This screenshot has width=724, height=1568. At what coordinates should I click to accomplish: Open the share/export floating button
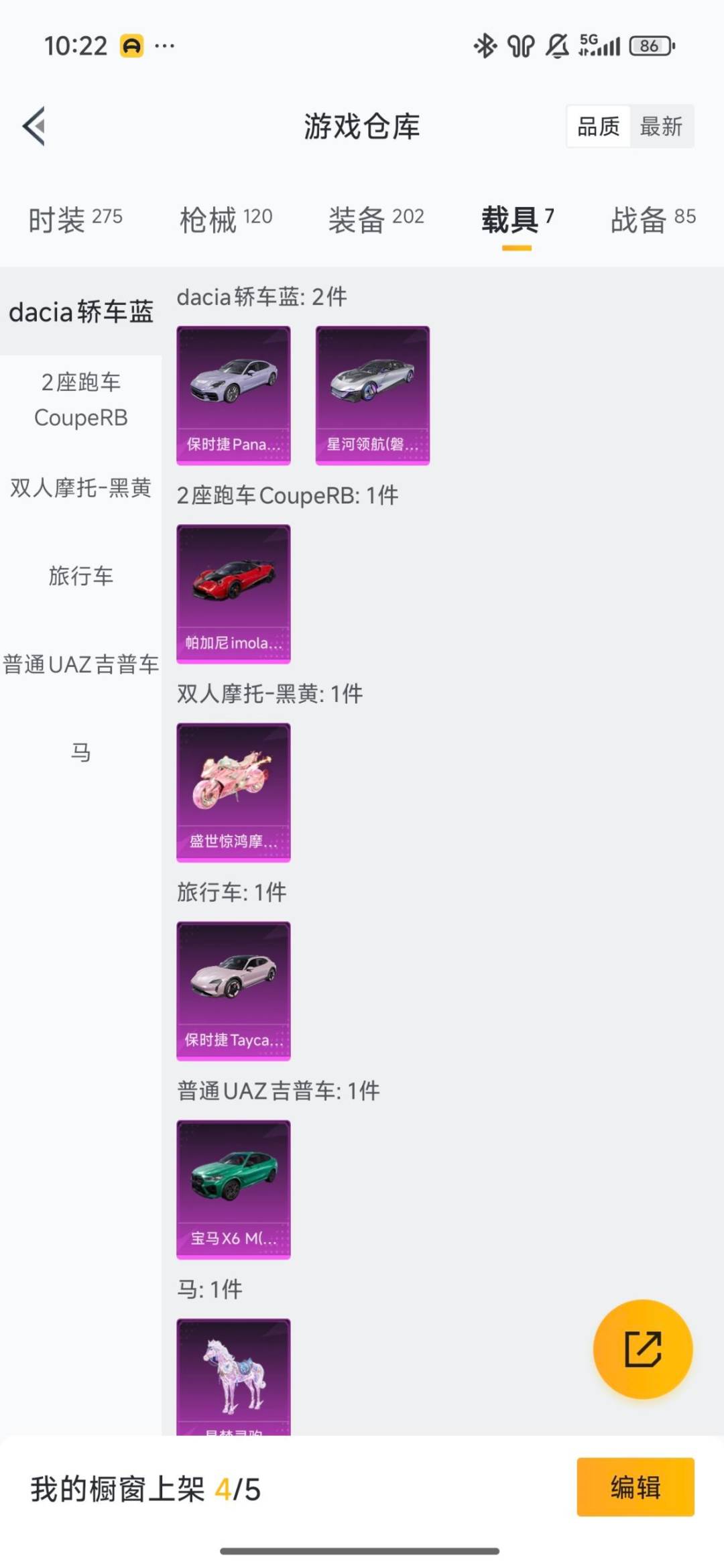pyautogui.click(x=642, y=1350)
